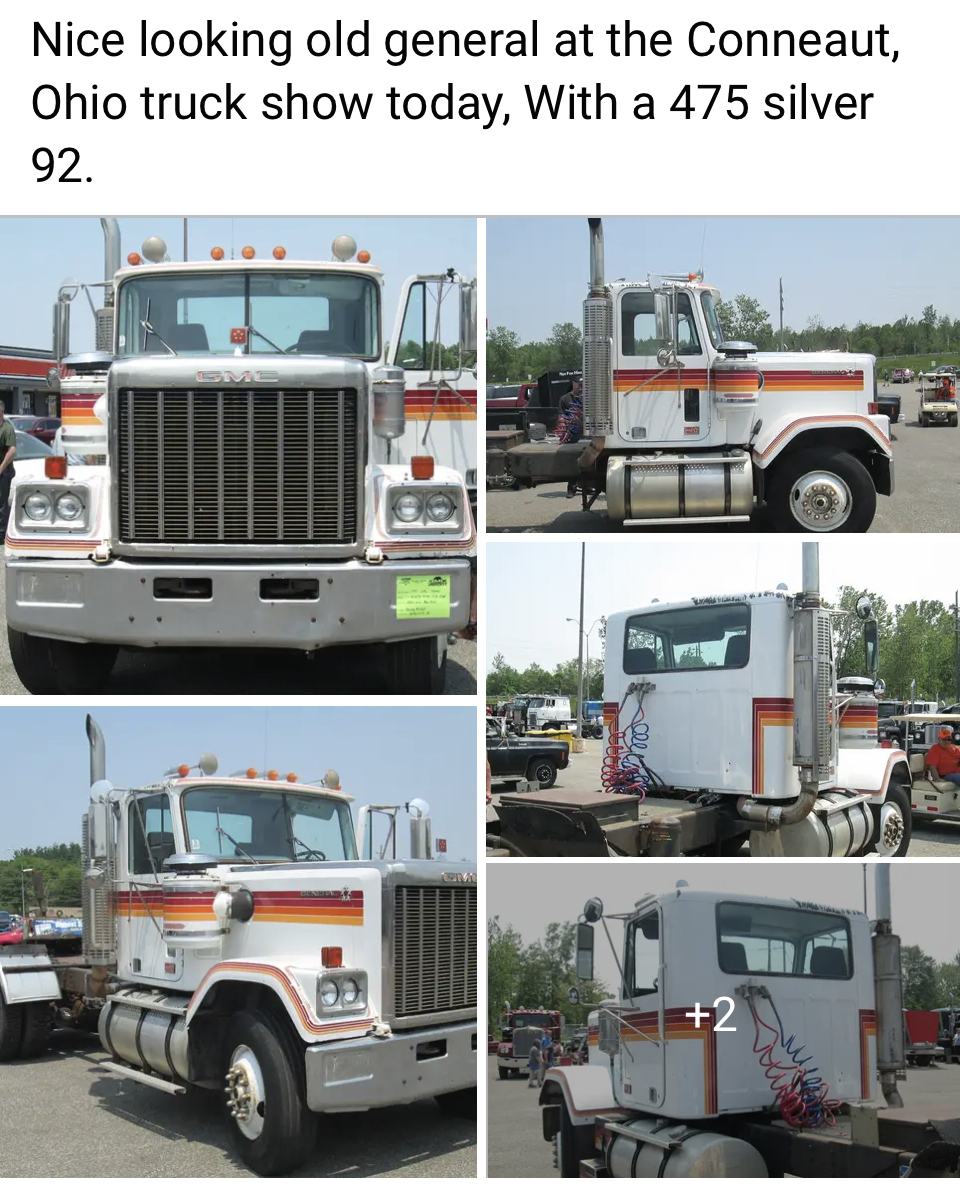960x1184 pixels.
Task: View the +2 more photos tile
Action: 722,1020
